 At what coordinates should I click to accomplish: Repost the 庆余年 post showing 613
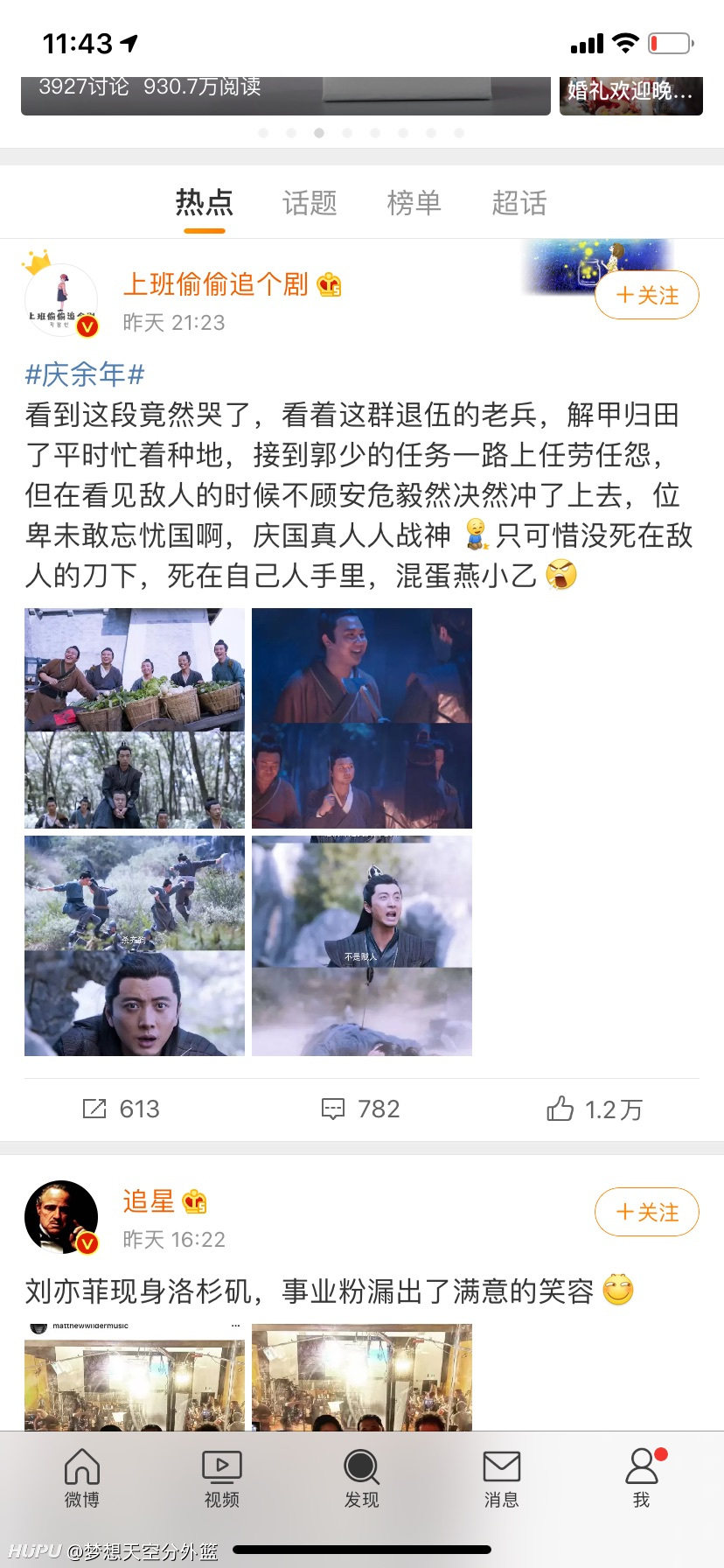pyautogui.click(x=122, y=1109)
